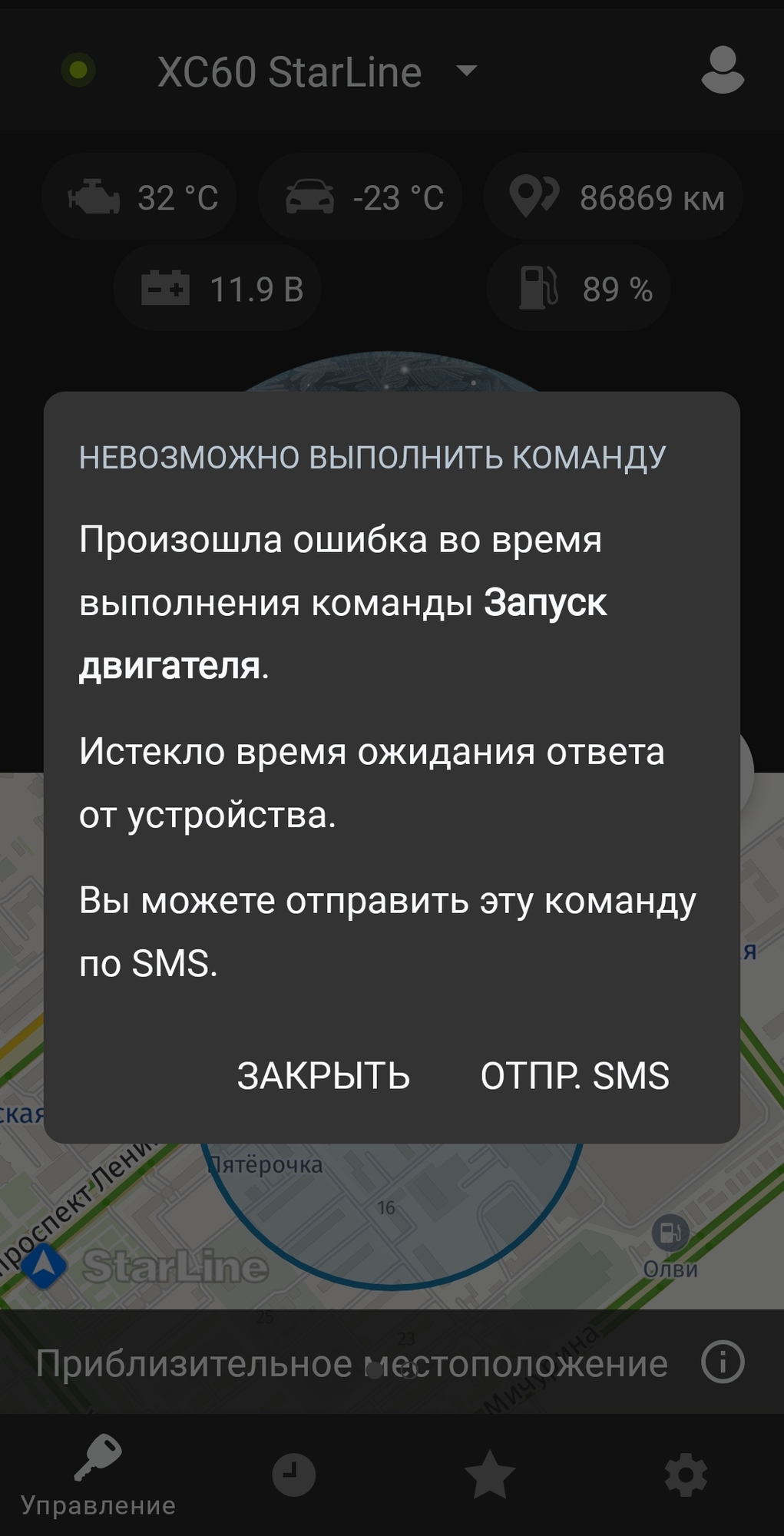This screenshot has height=1536, width=784.
Task: Open the history clock tab
Action: click(x=293, y=1475)
